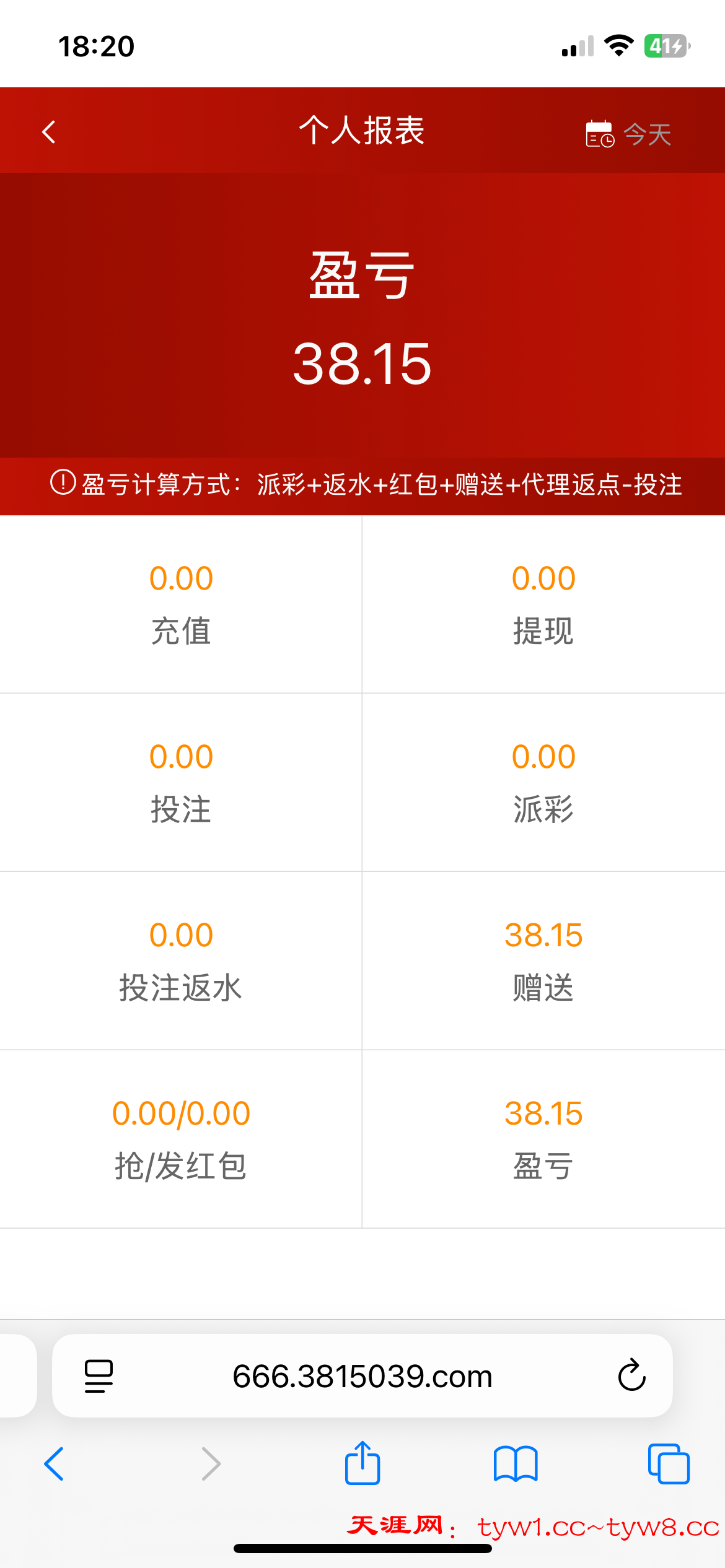
Task: Open Safari bookmarks
Action: [x=515, y=1464]
